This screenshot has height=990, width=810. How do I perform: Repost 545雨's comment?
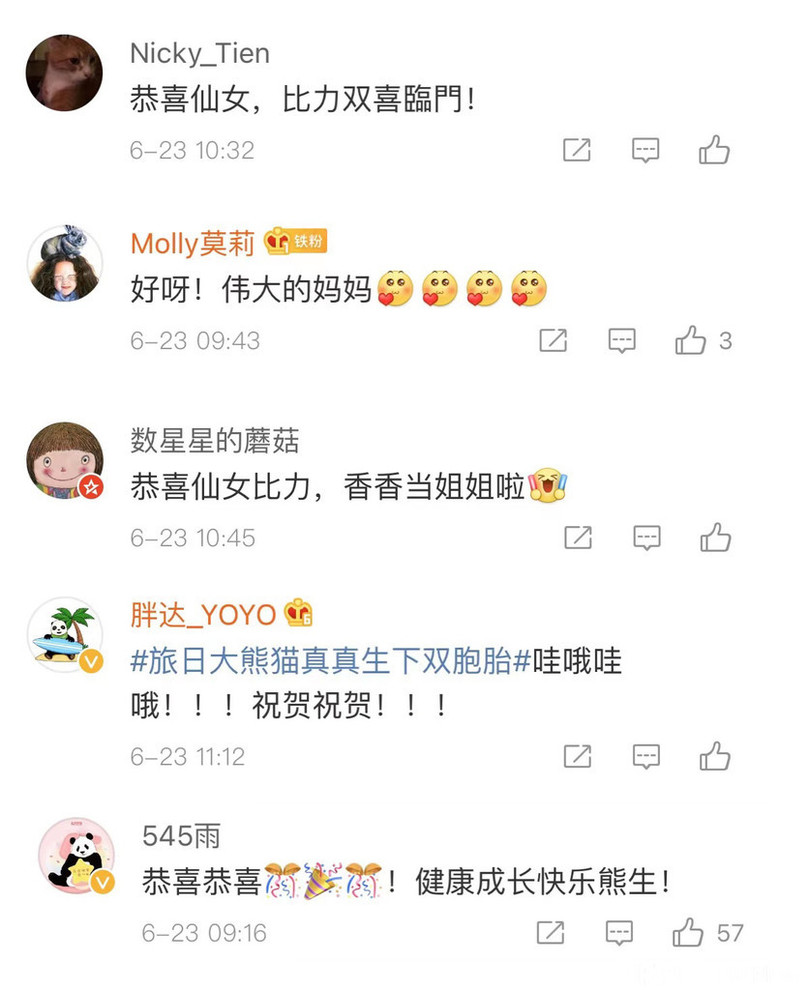pyautogui.click(x=551, y=933)
